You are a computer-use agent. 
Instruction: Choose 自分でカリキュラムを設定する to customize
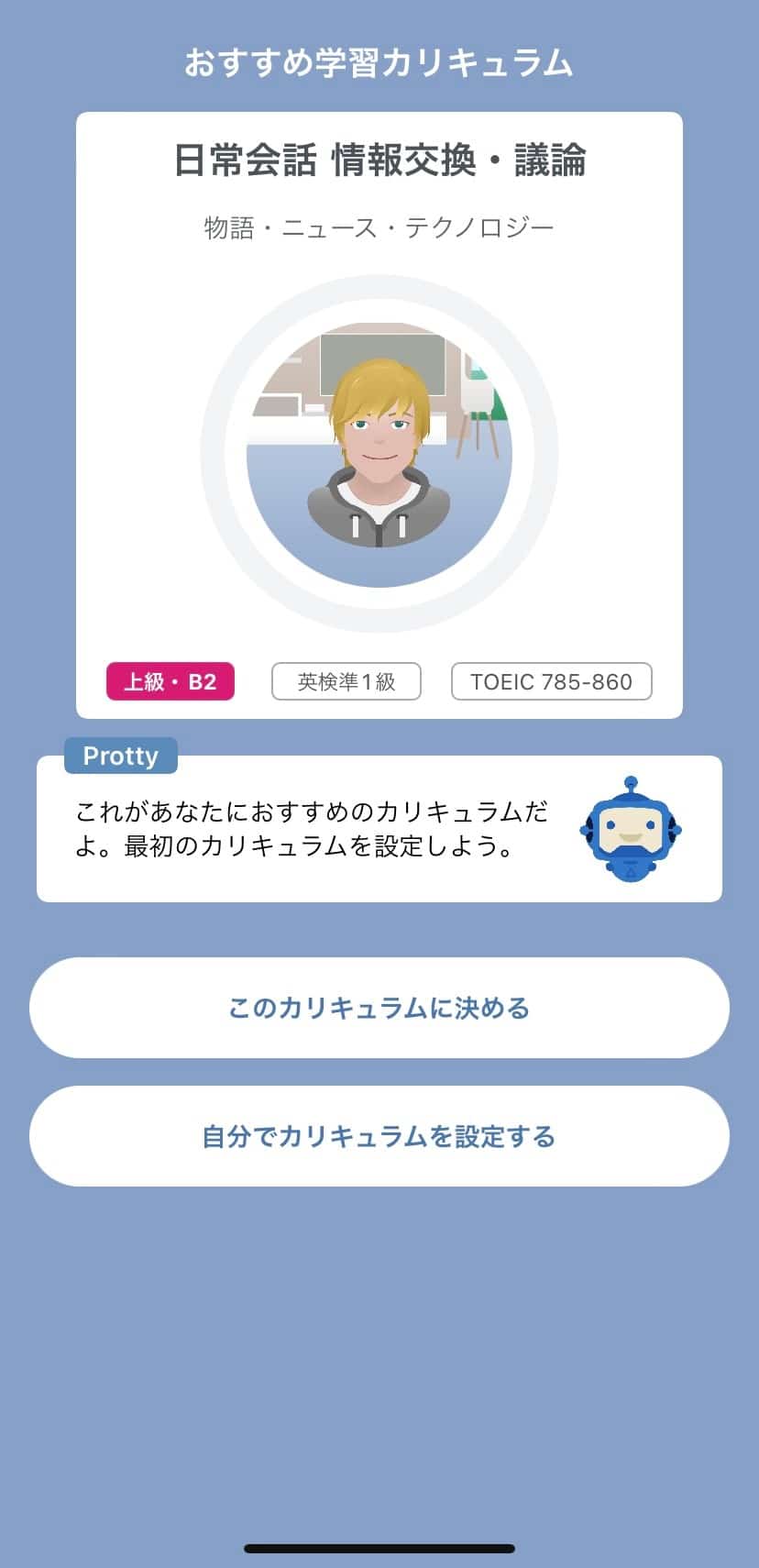(x=379, y=1136)
